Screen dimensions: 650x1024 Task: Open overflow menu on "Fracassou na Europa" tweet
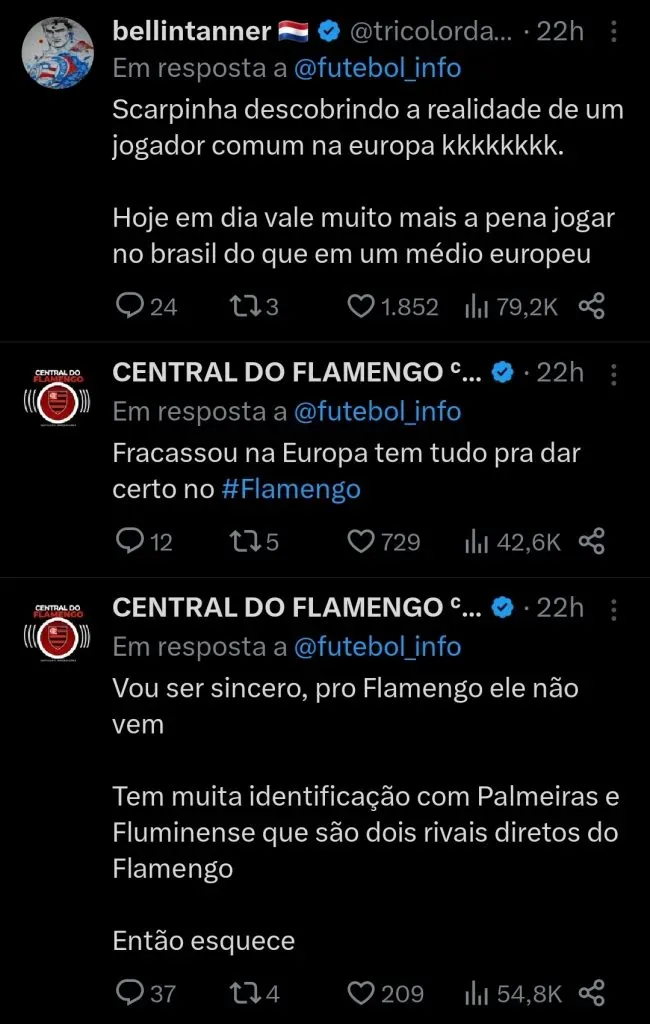[613, 373]
